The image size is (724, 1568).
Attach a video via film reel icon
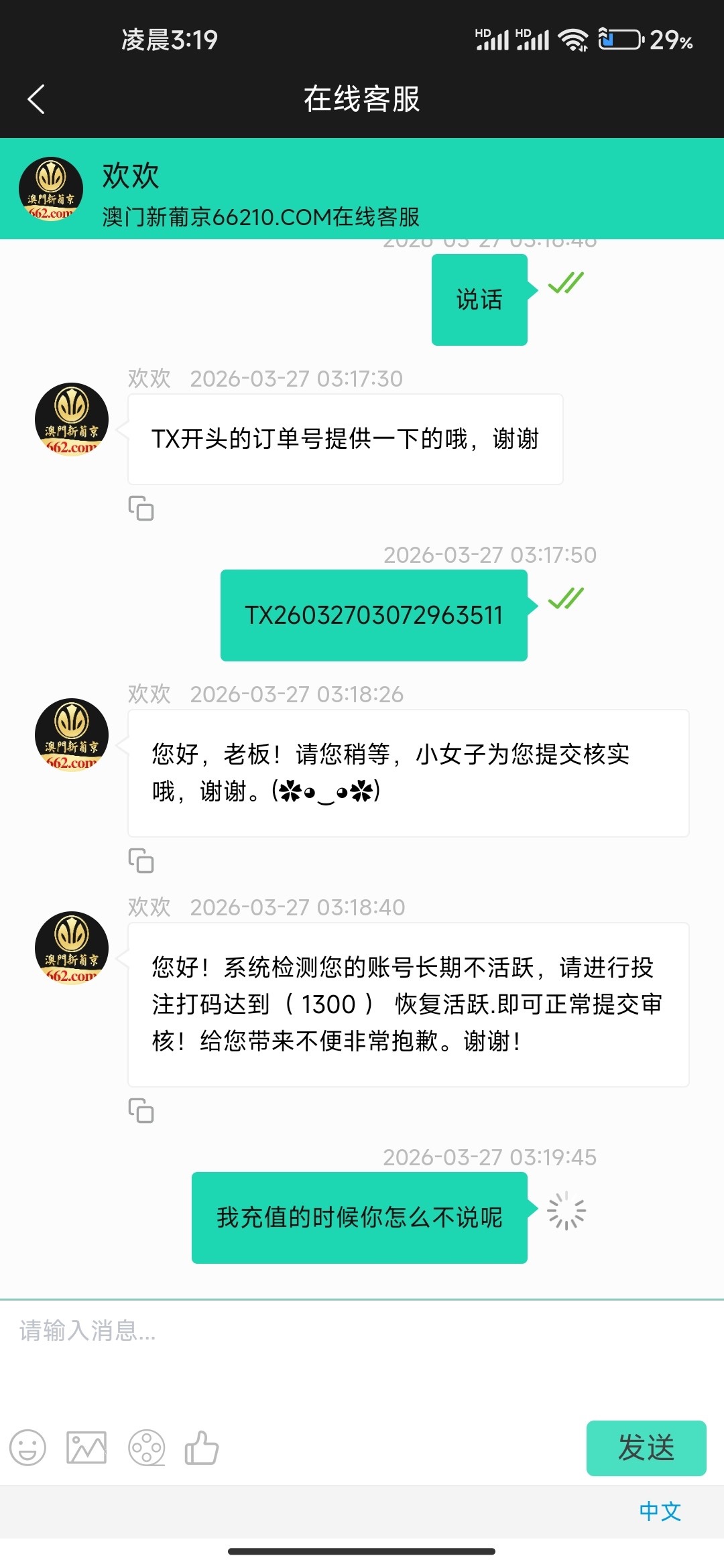click(x=146, y=1448)
